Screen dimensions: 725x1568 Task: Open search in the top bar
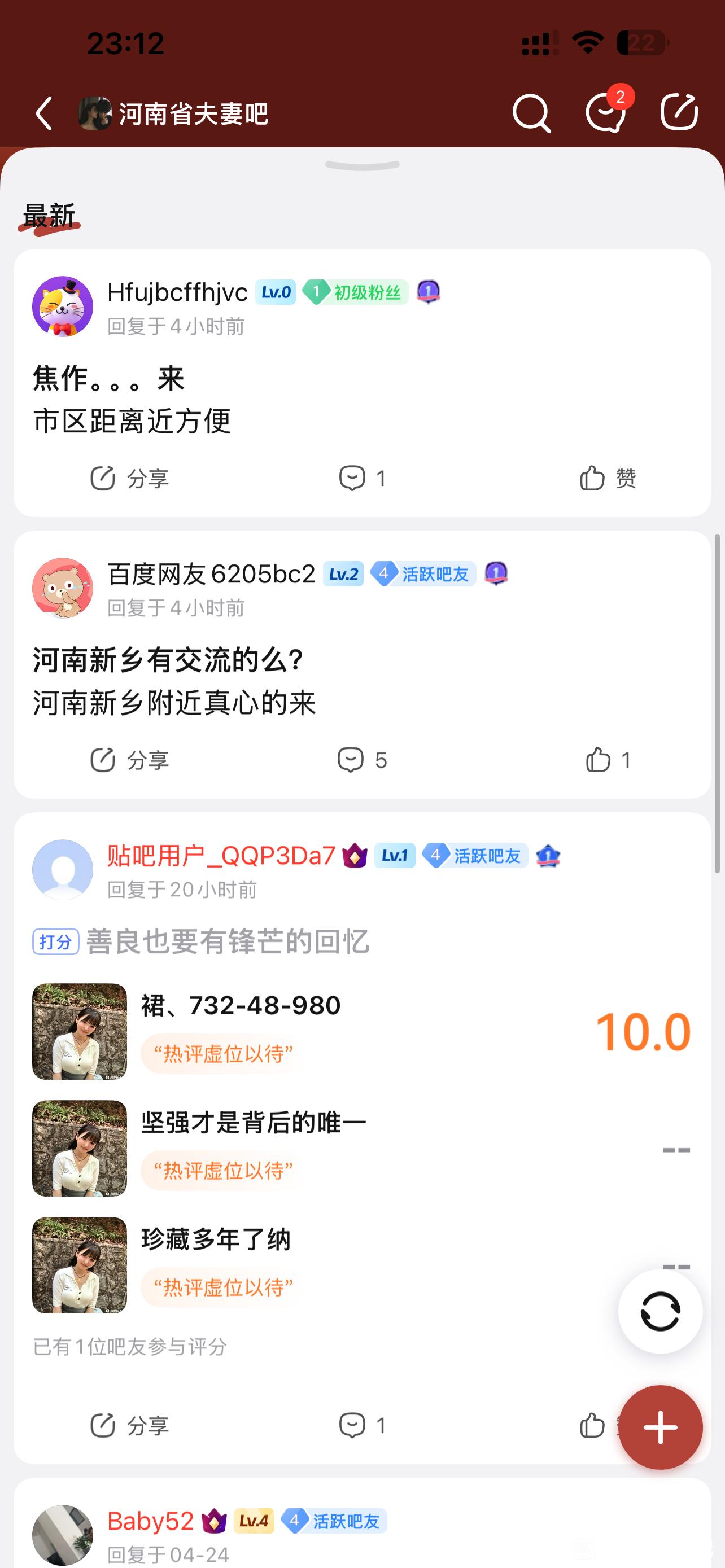pyautogui.click(x=531, y=113)
